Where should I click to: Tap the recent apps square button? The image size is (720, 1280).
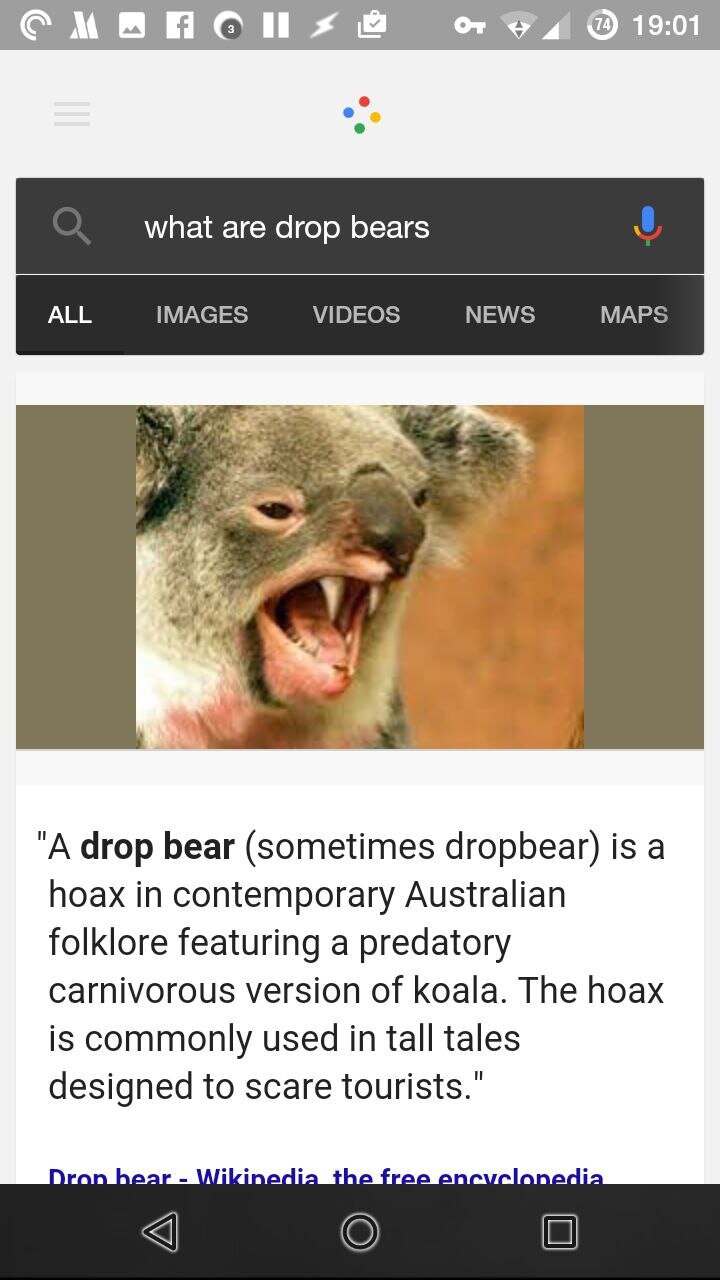[560, 1231]
